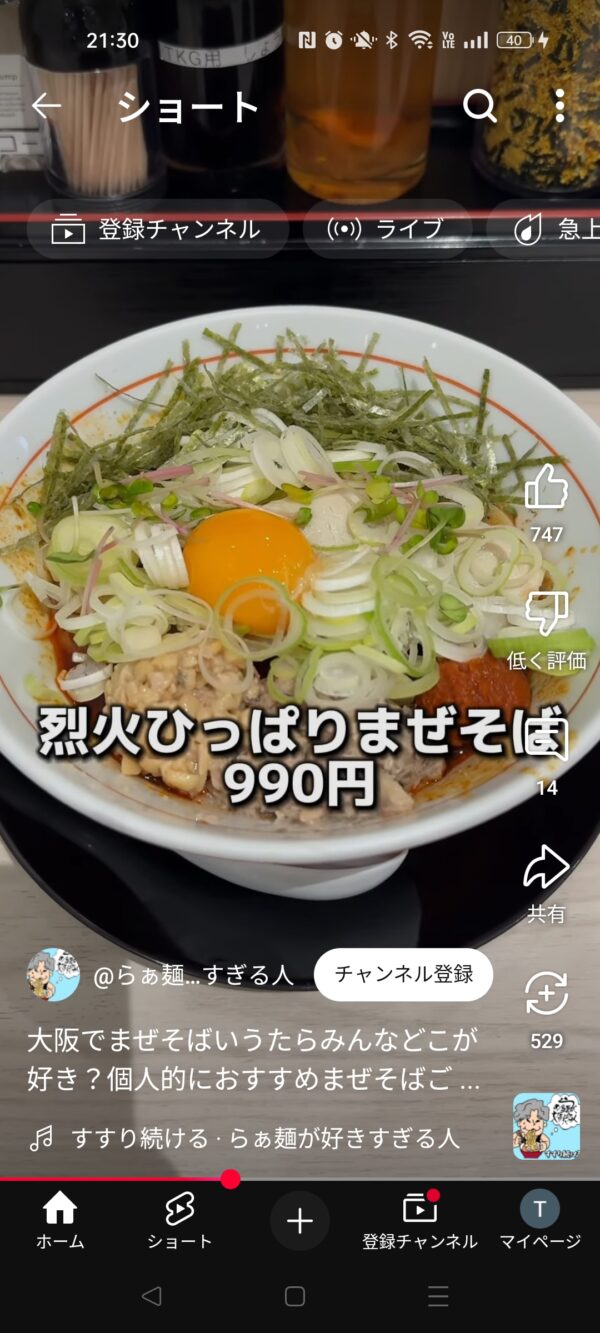Viewport: 600px width, 1333px height.
Task: Switch to the マイページ tab
Action: (540, 1221)
